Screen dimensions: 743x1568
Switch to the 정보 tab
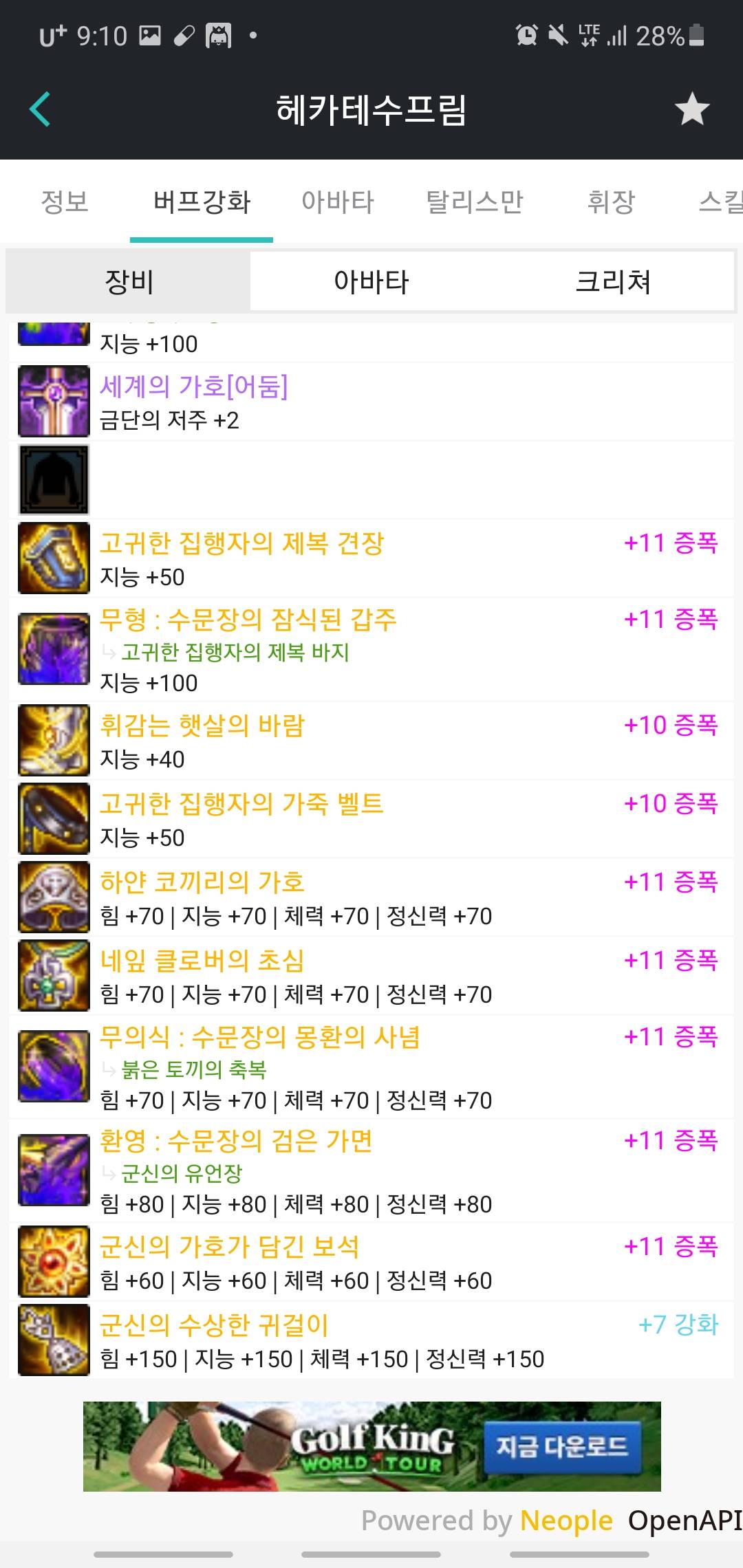click(x=65, y=202)
